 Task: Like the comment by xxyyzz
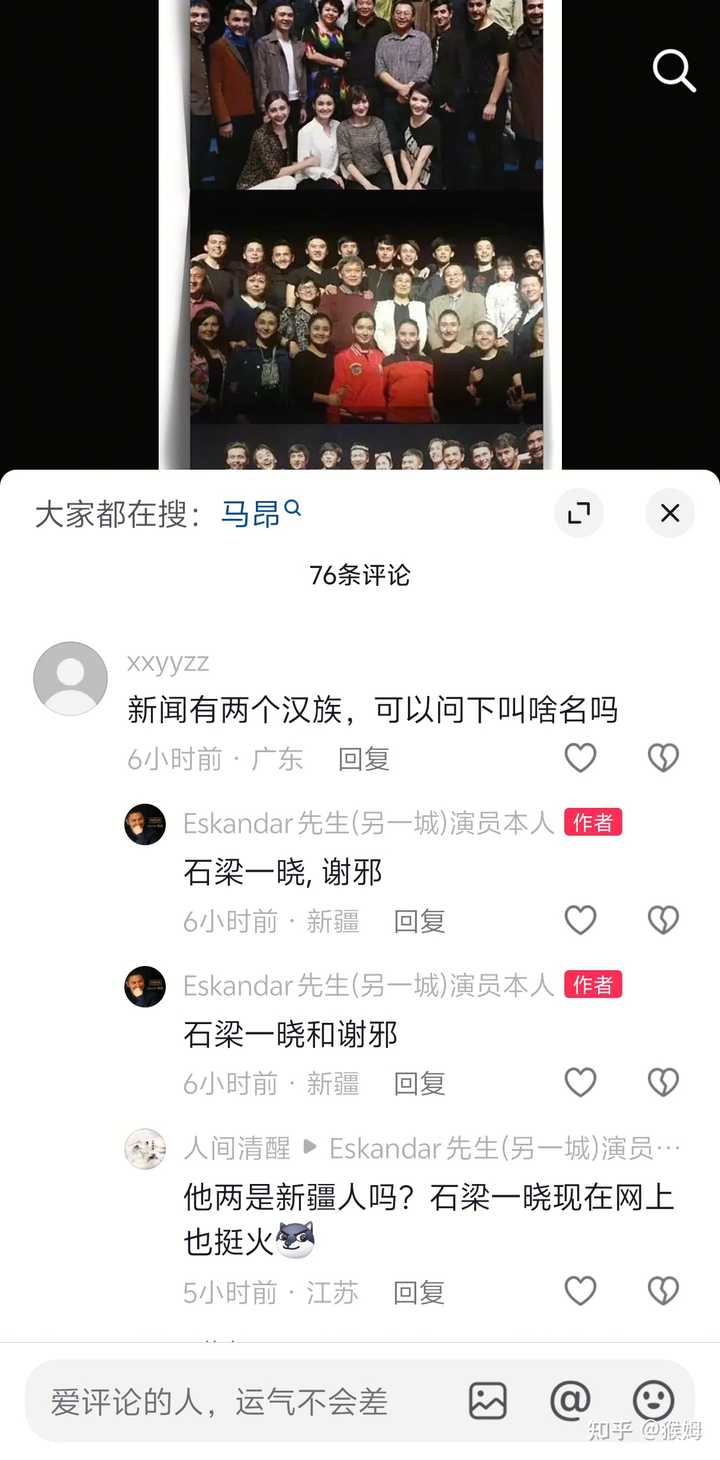tap(580, 758)
